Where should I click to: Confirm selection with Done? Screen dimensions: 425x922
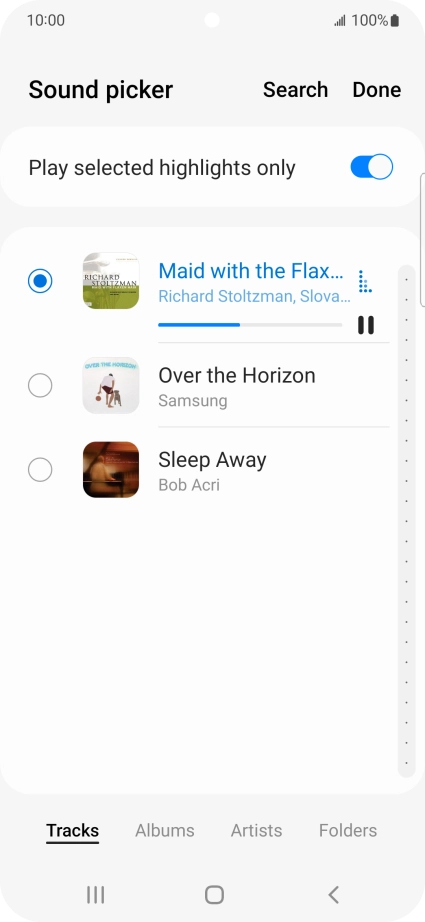(377, 90)
